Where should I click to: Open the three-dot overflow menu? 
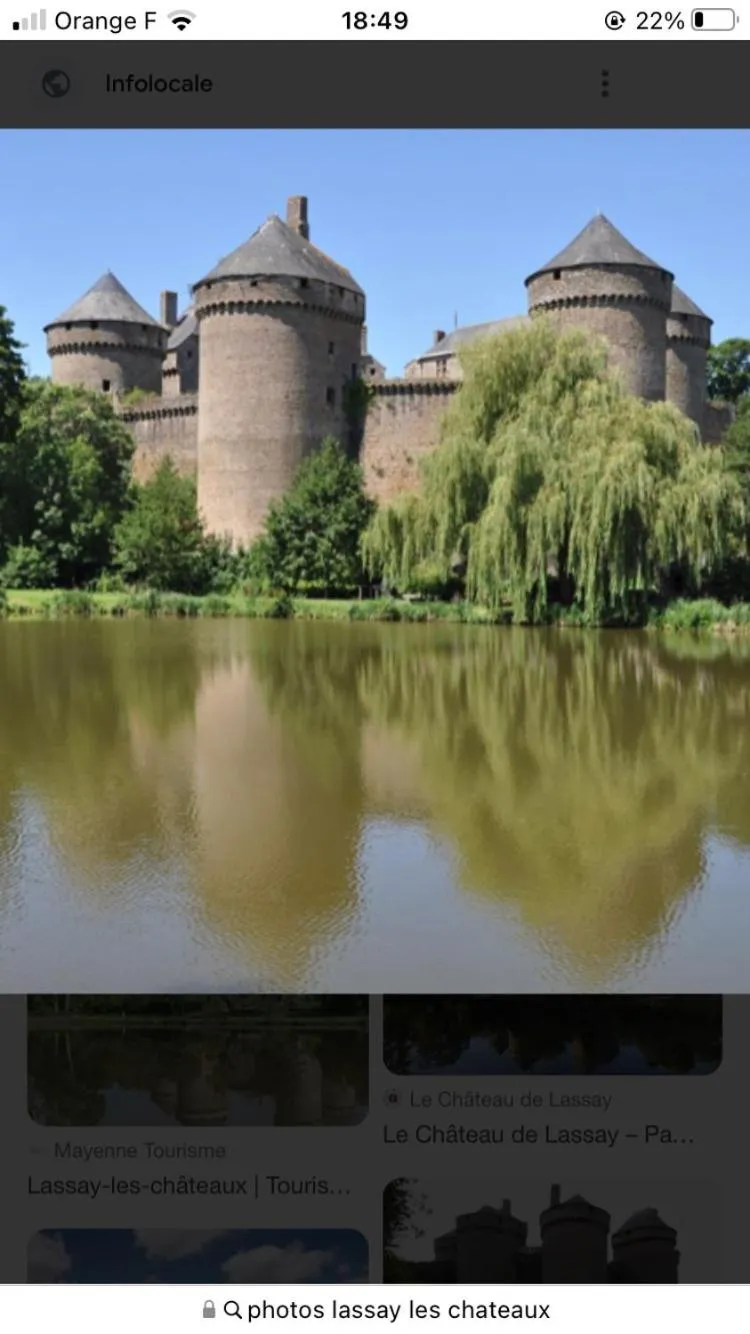click(604, 84)
